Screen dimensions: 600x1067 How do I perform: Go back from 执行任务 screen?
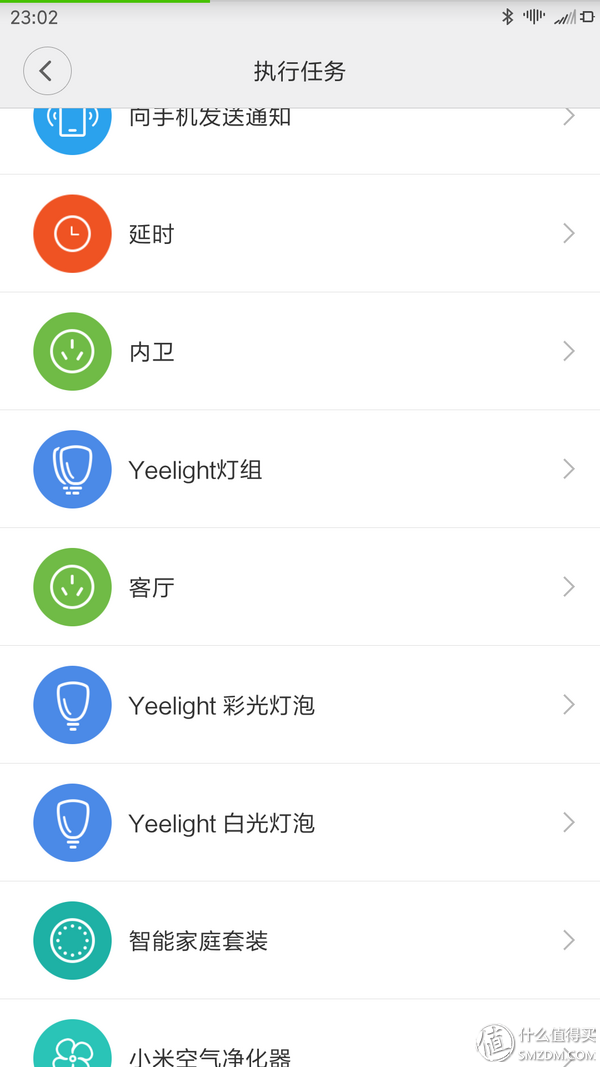tap(47, 71)
